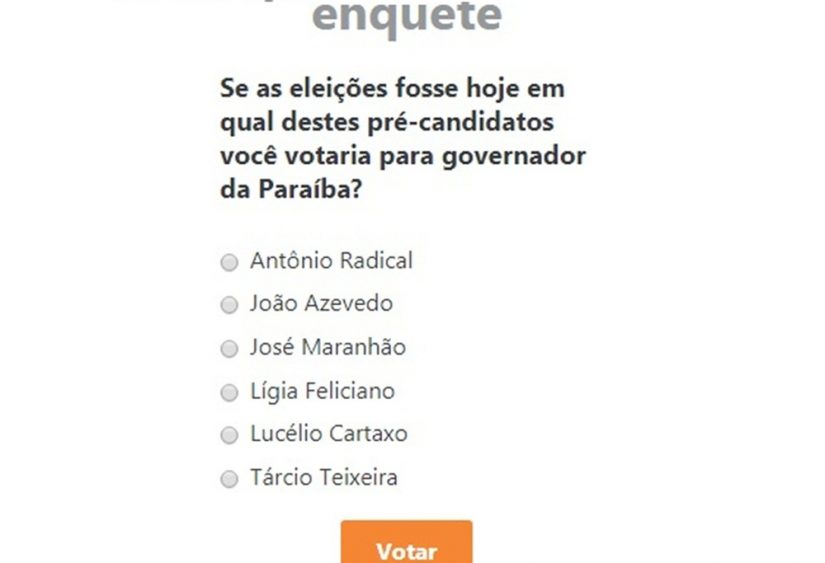Viewport: 825px width, 563px height.
Task: Select Antônio Radical radio button
Action: (x=230, y=262)
